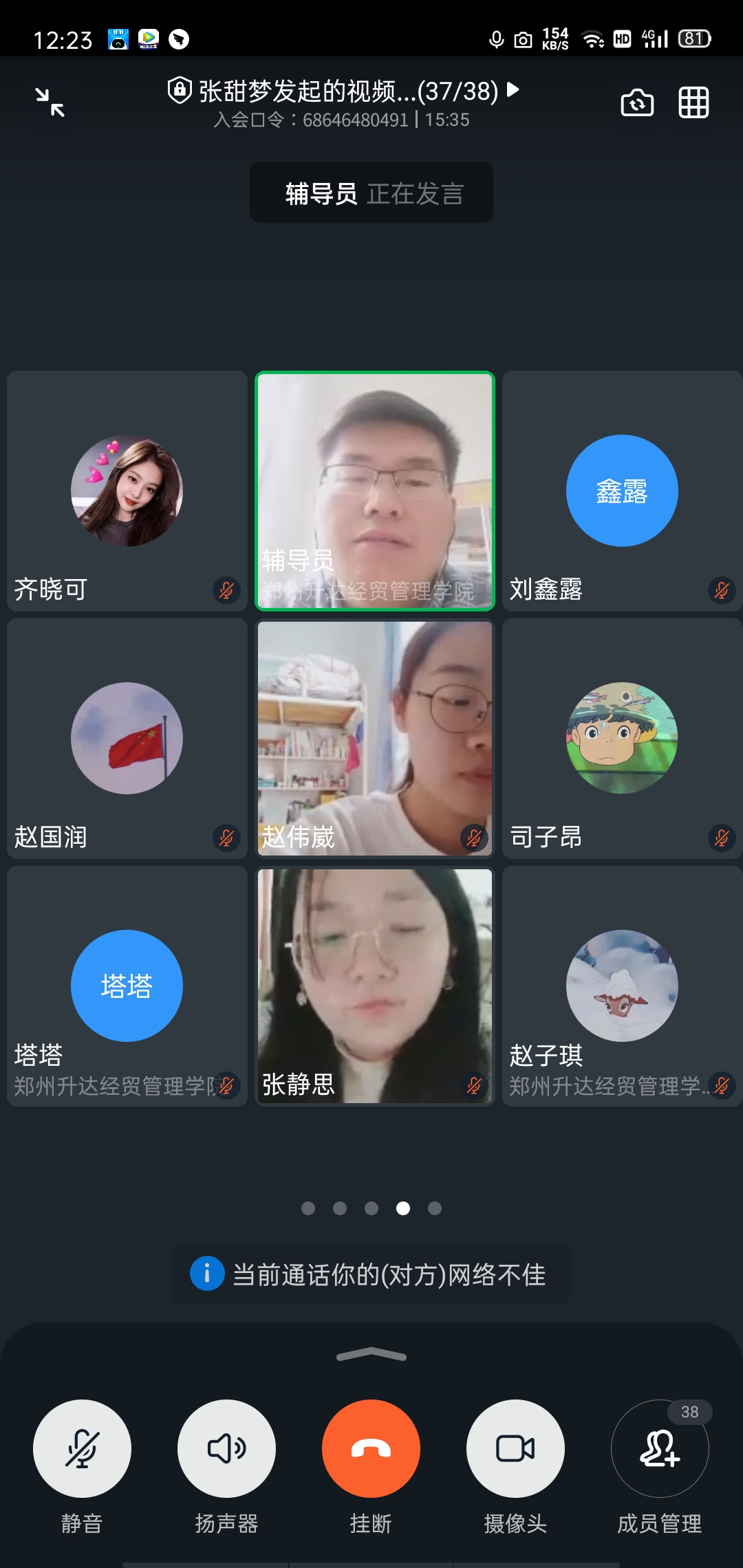Open 赵伟崴's video tile
The height and width of the screenshot is (1568, 743).
(375, 738)
